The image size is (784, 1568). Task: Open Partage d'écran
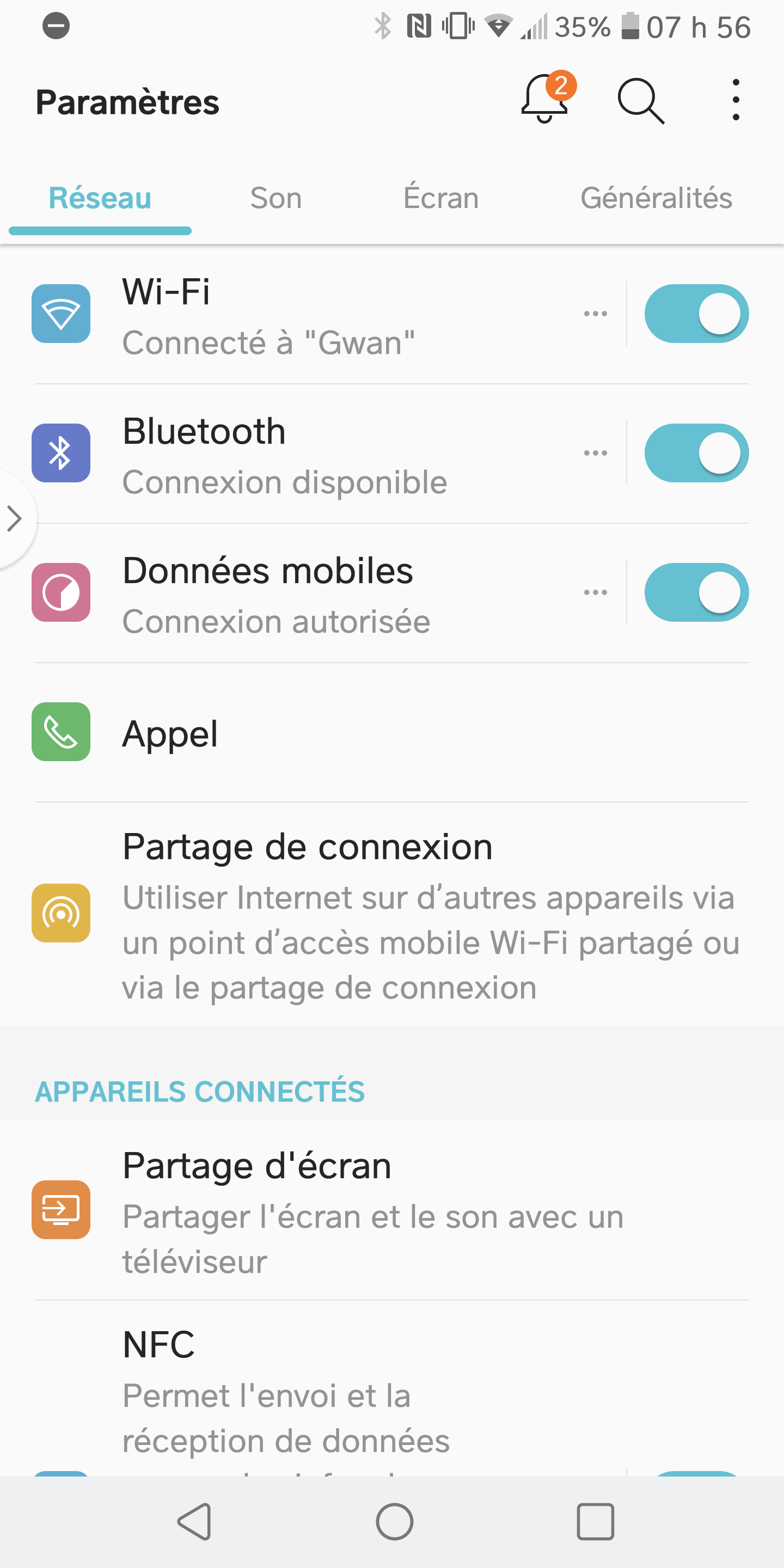pyautogui.click(x=390, y=1211)
